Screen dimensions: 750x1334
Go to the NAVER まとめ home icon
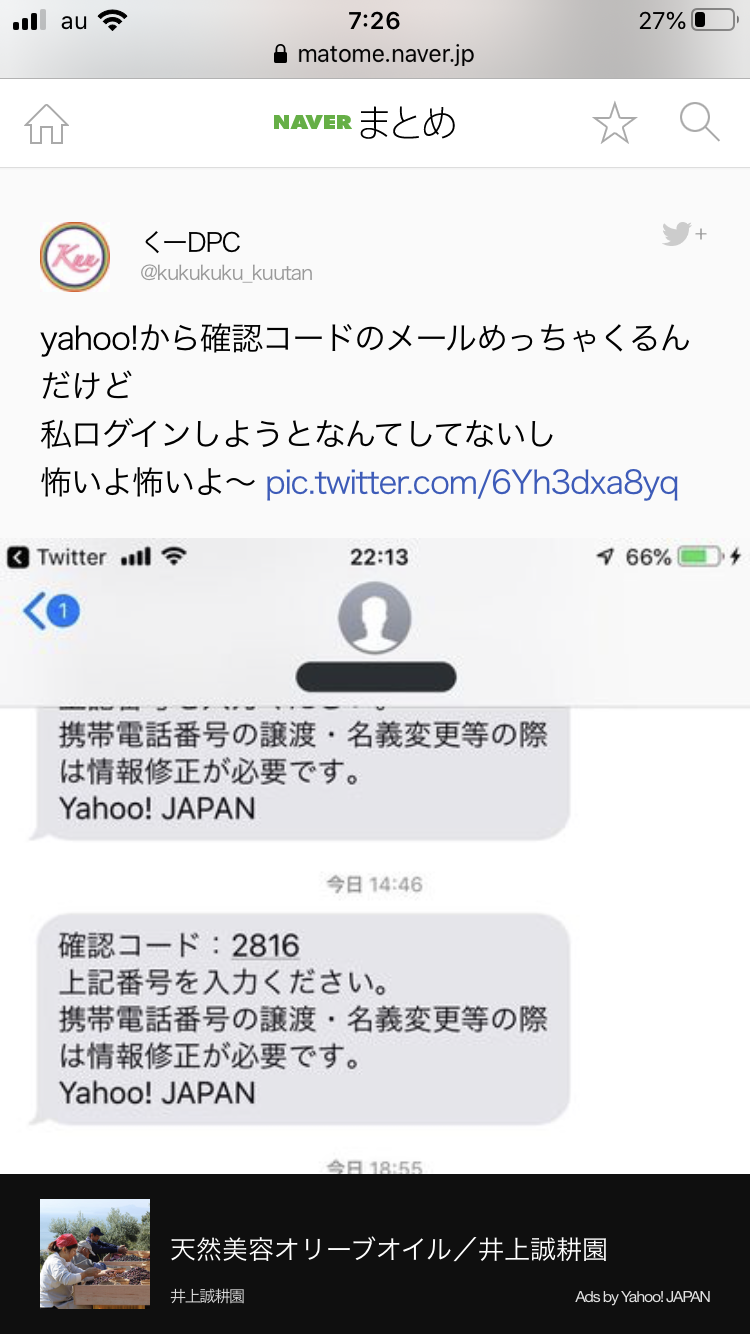(46, 124)
